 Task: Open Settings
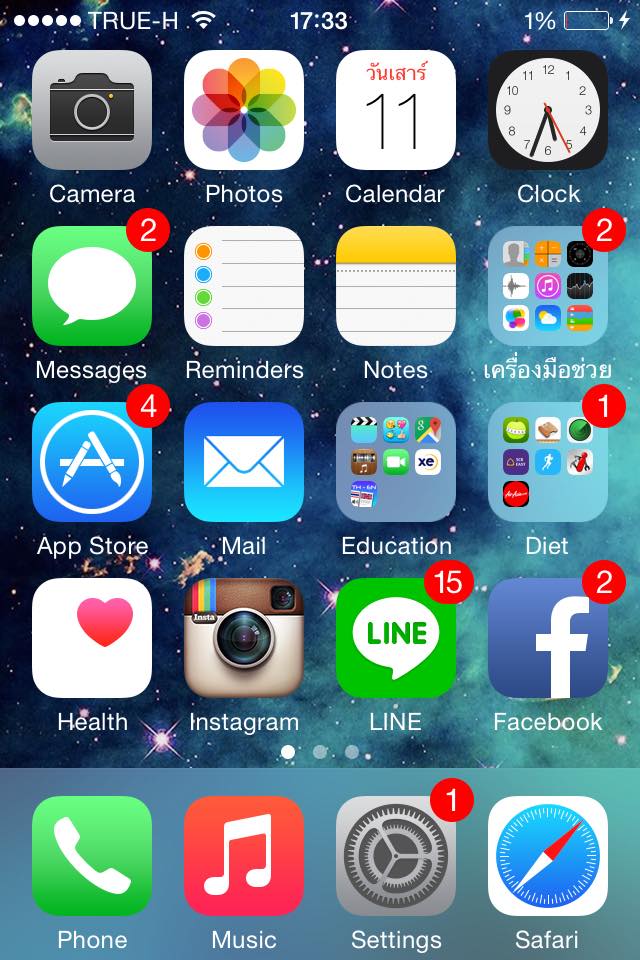[396, 856]
